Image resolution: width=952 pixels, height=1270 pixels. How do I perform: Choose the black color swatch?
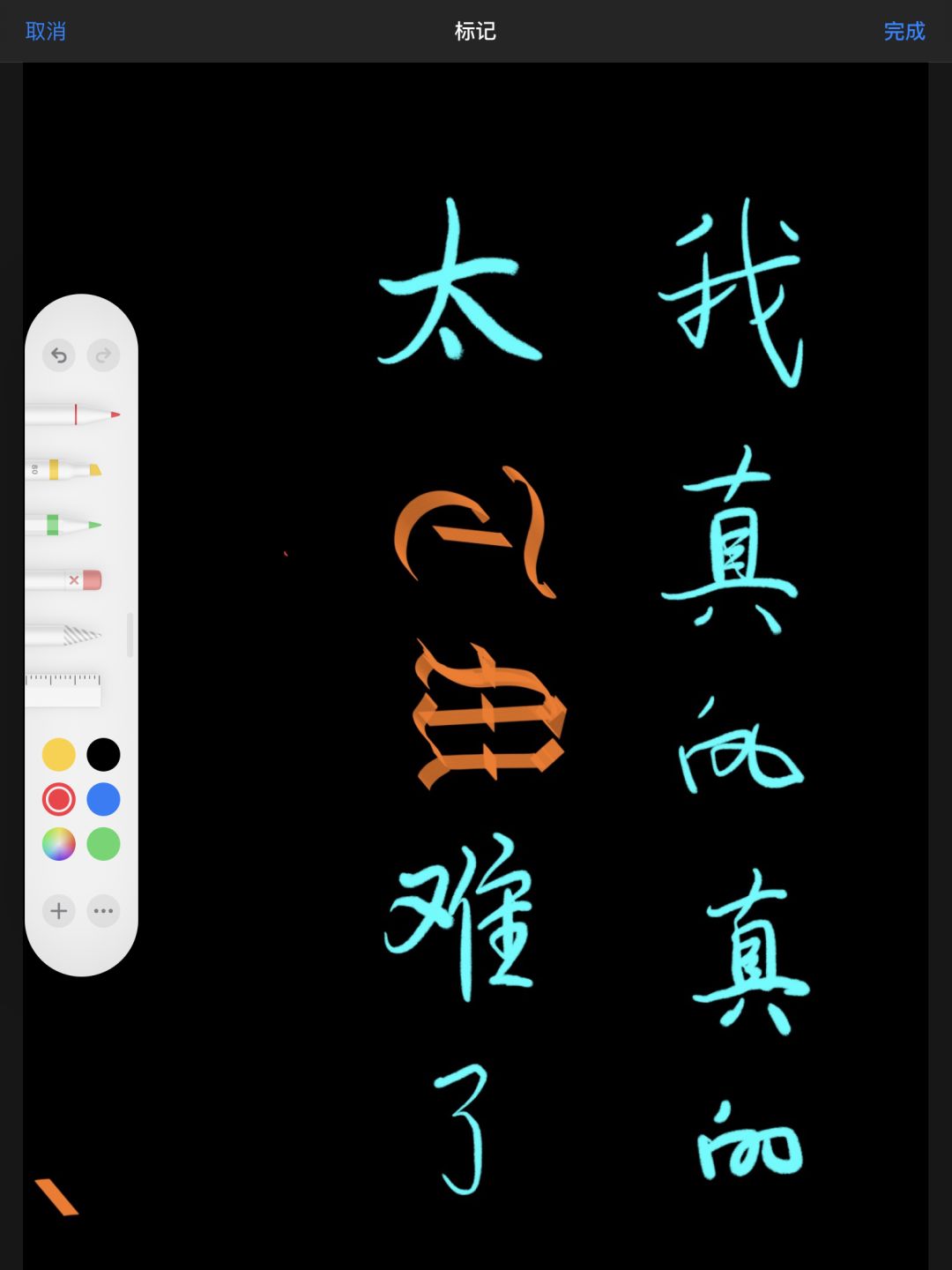coord(104,755)
